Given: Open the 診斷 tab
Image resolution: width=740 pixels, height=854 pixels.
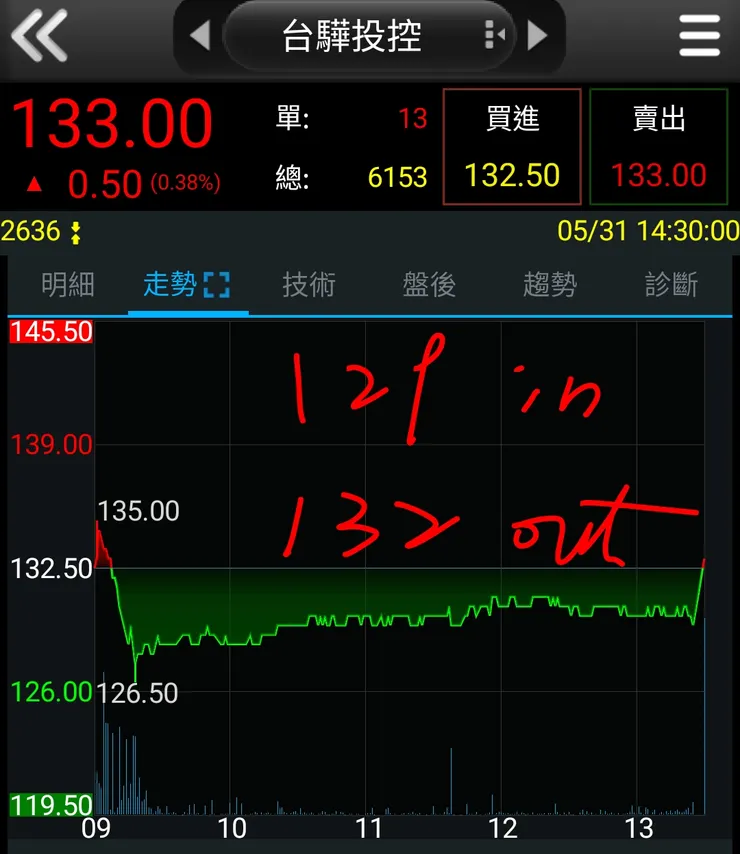Looking at the screenshot, I should coord(671,284).
